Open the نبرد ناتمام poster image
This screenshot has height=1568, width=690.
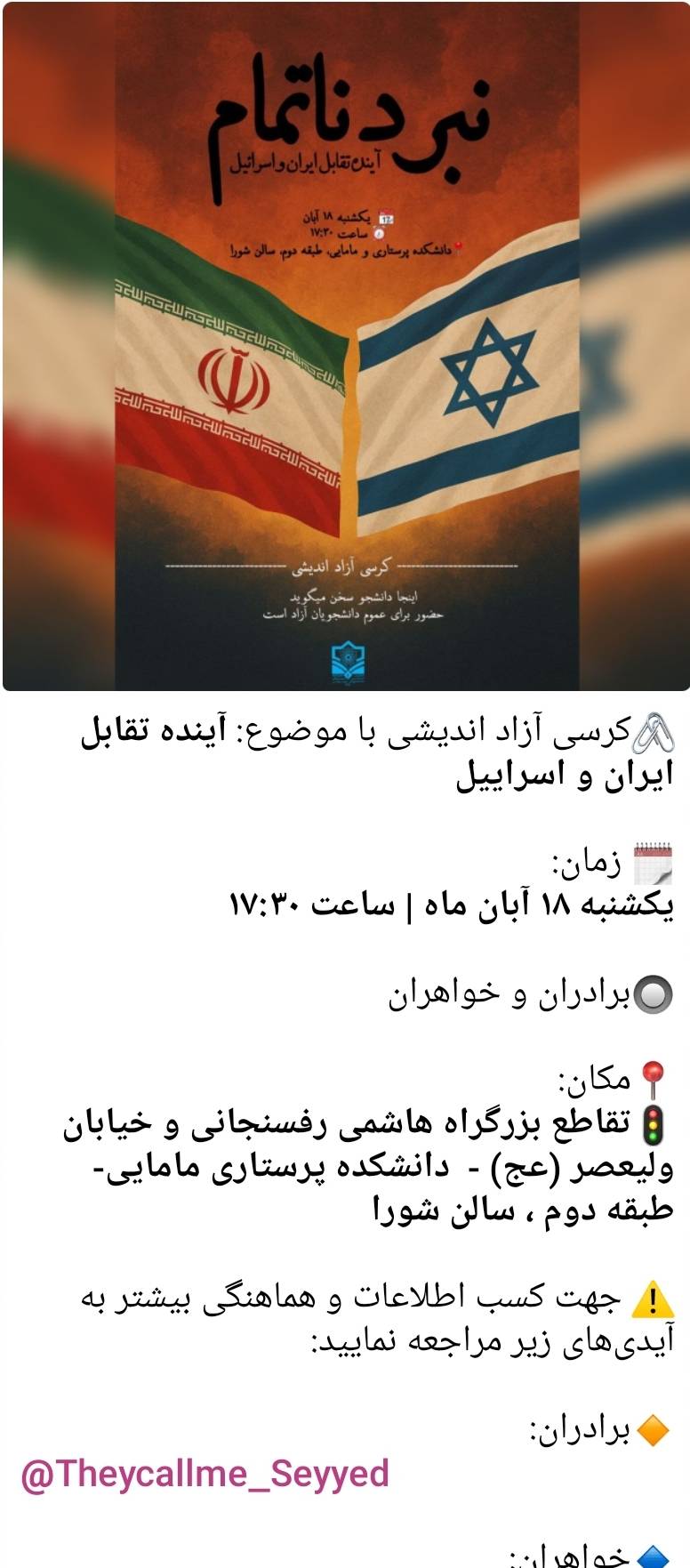coord(345,345)
